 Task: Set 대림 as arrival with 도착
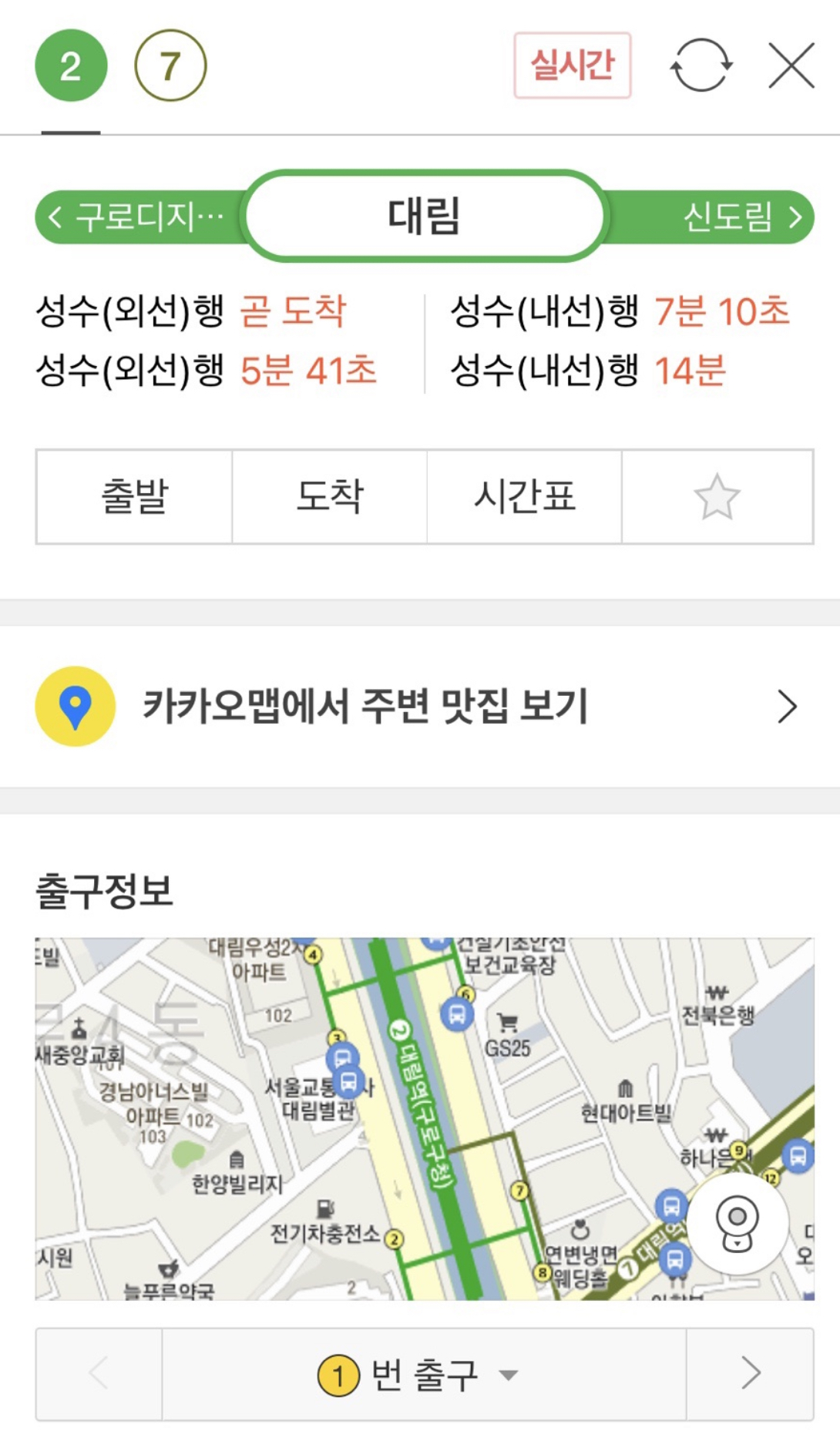click(329, 496)
